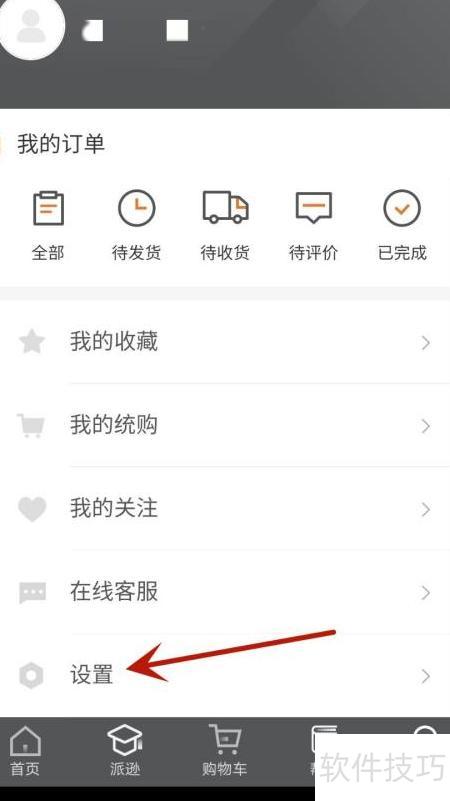Image resolution: width=450 pixels, height=801 pixels.
Task: View all orders (全部)
Action: 48,225
